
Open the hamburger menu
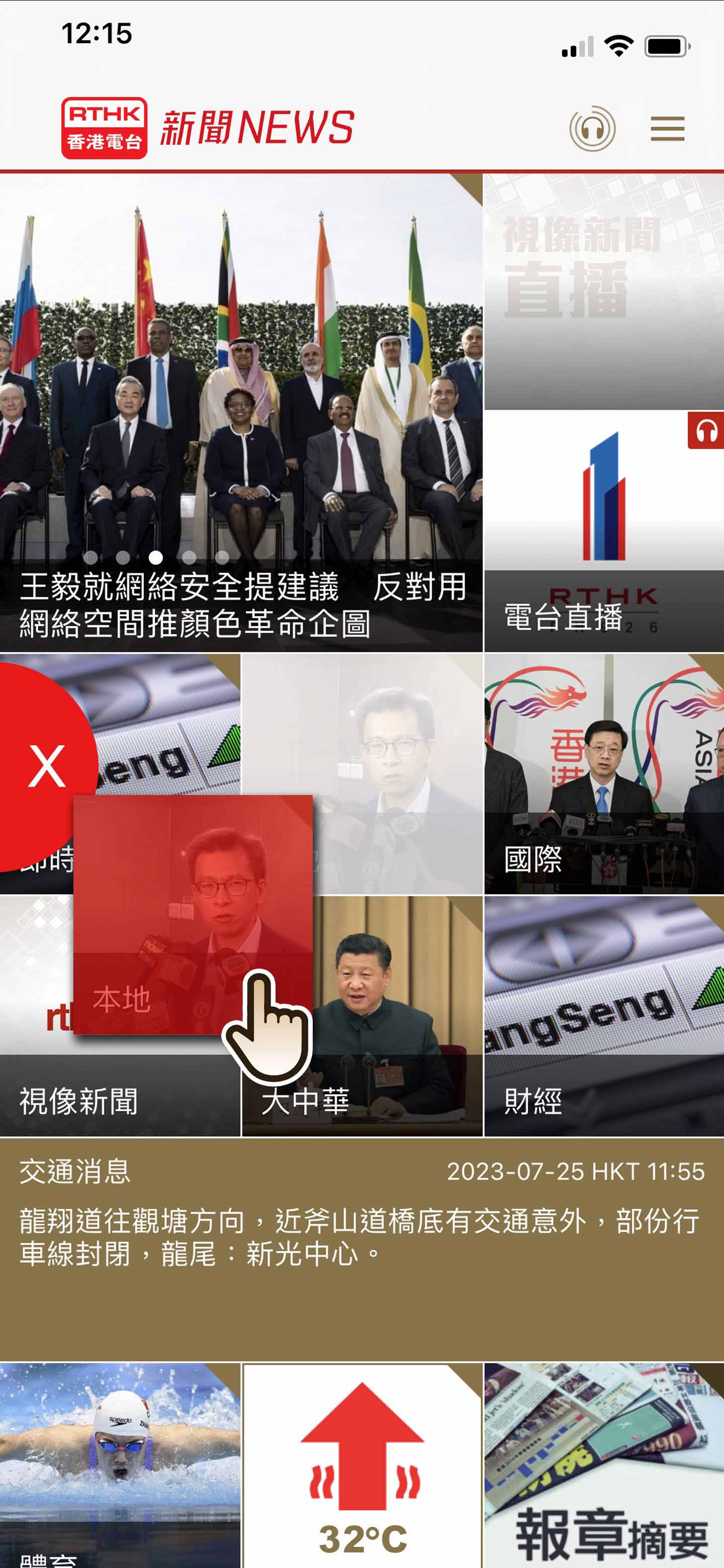[667, 129]
